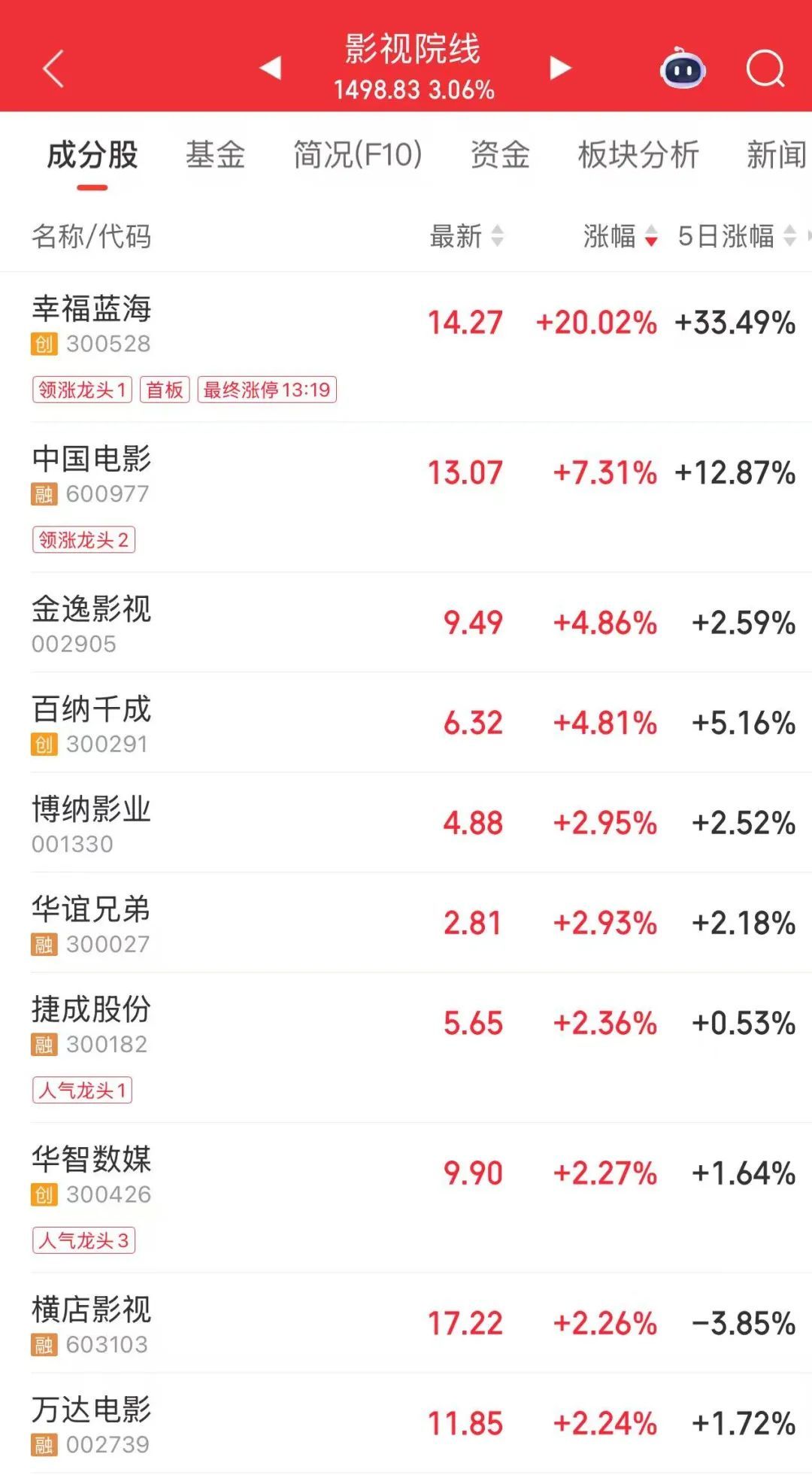Switch to the 资金 tab
This screenshot has height=1475, width=812.
(x=500, y=155)
